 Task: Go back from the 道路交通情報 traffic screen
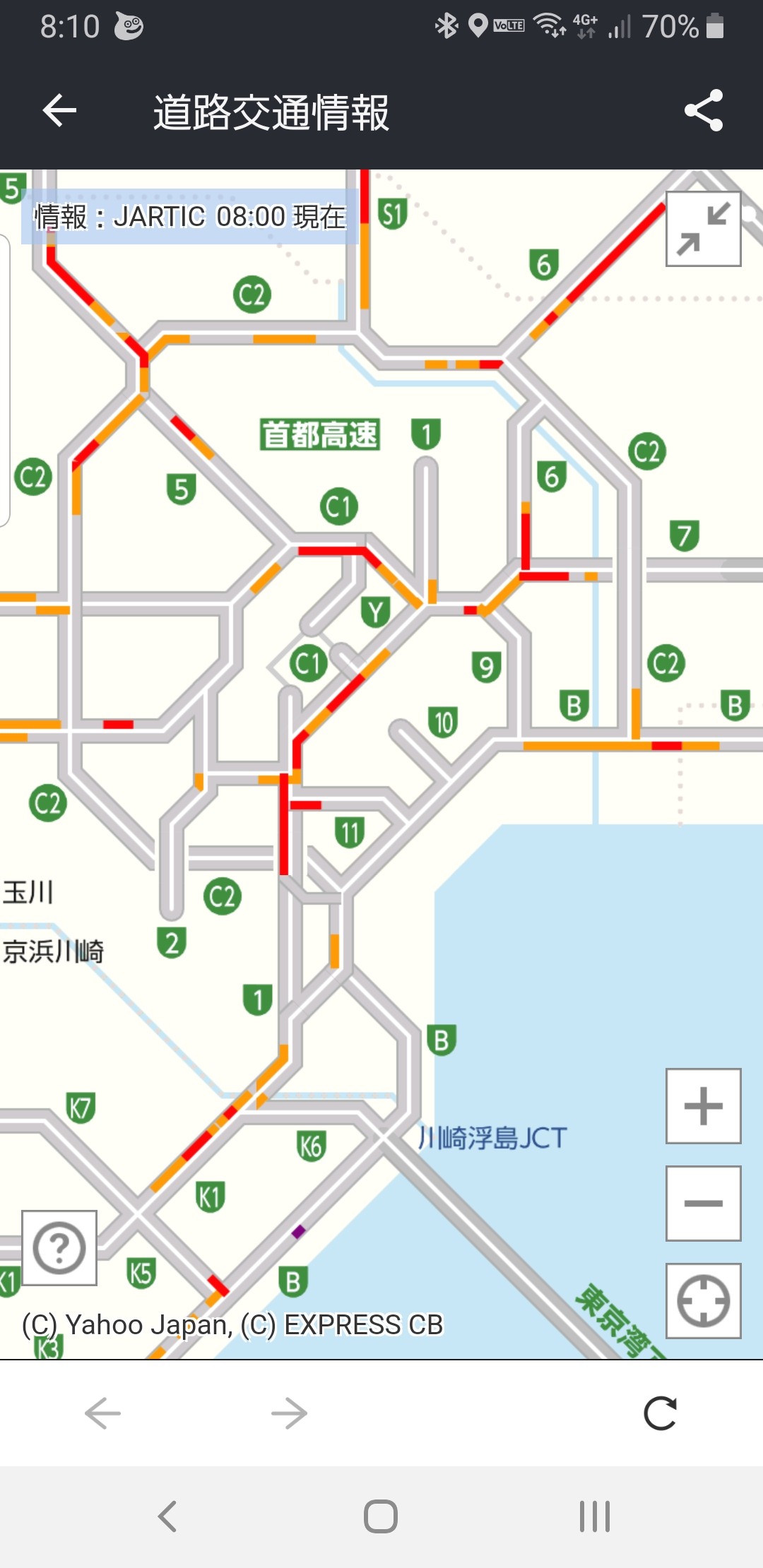[59, 111]
